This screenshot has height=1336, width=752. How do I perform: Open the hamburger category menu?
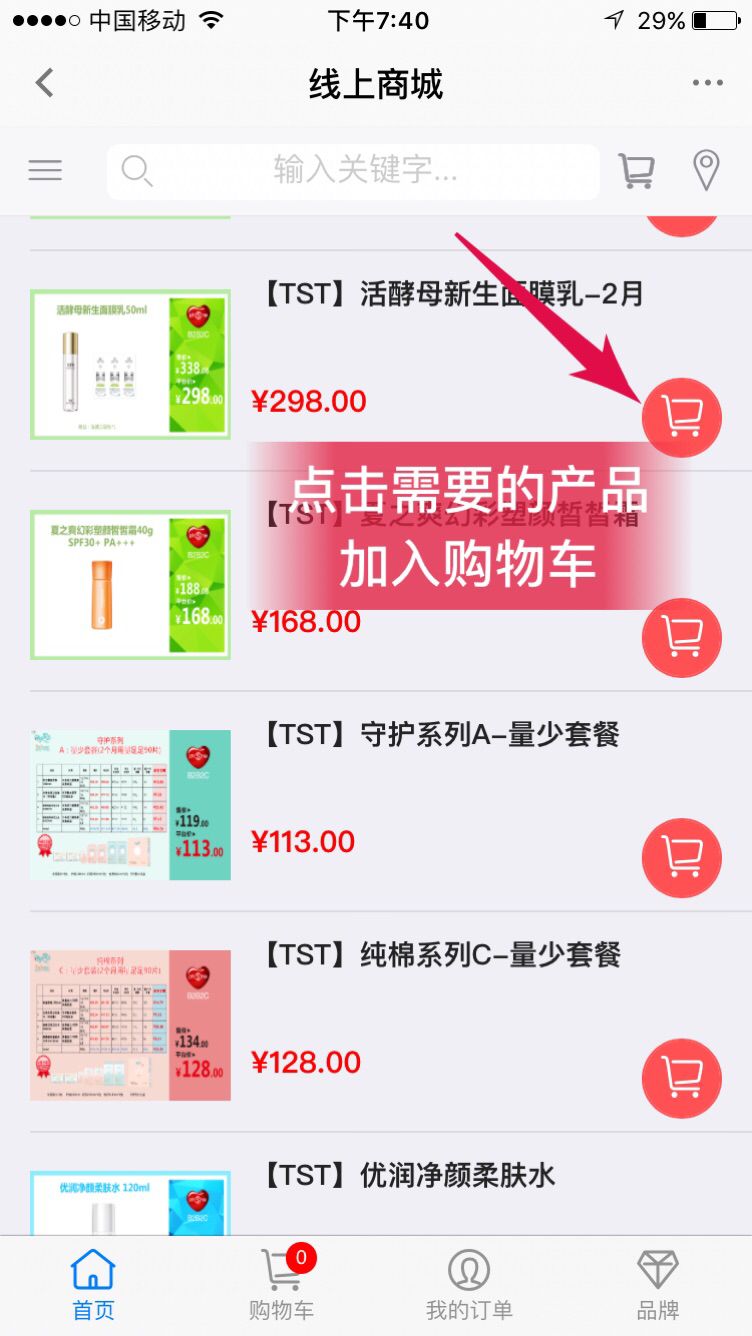coord(44,170)
